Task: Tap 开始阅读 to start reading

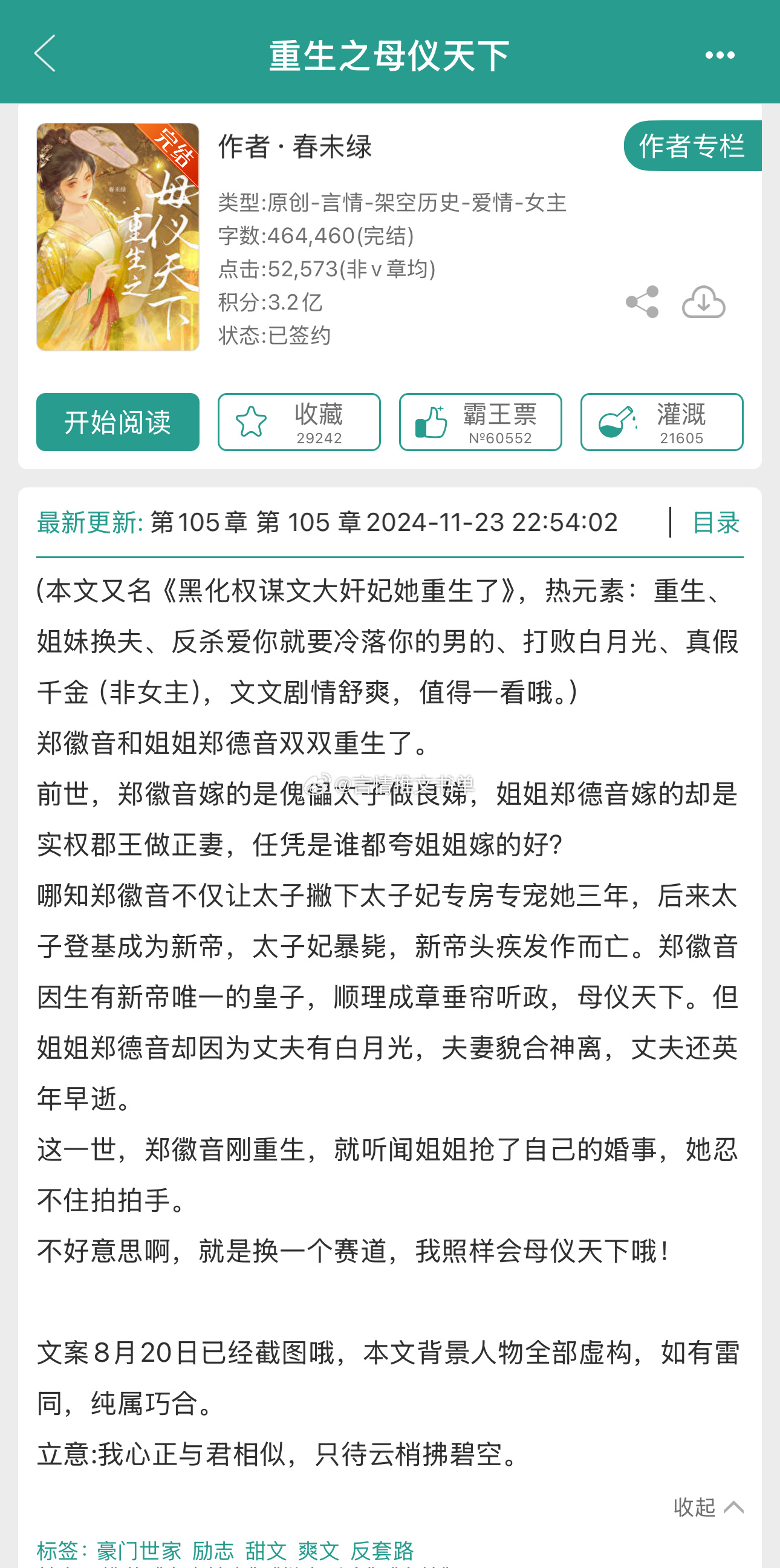Action: 117,422
